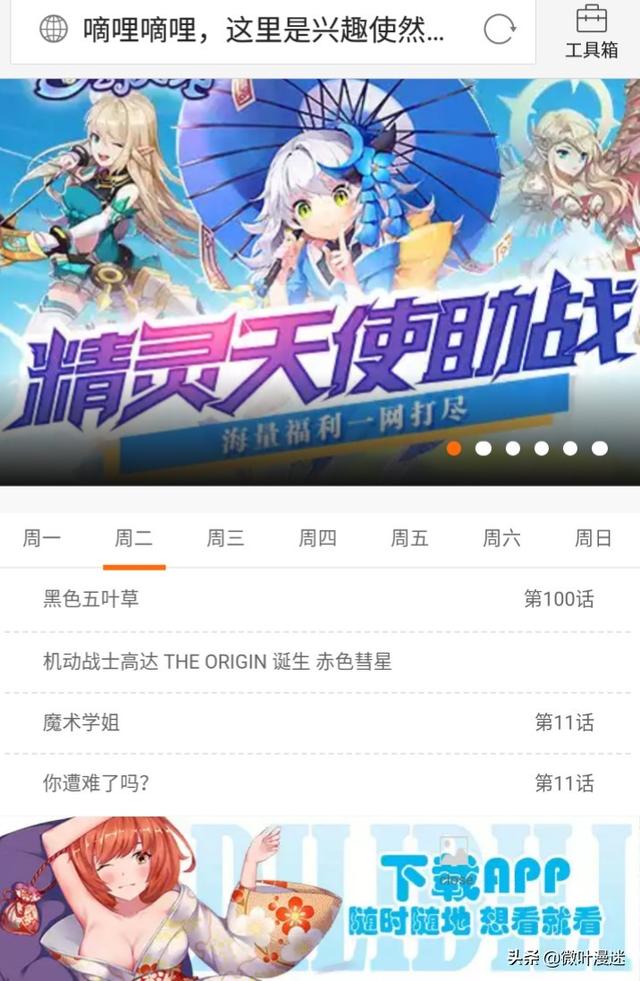Show the 周四 schedule tab
Screen dimensions: 640x981
tap(318, 539)
